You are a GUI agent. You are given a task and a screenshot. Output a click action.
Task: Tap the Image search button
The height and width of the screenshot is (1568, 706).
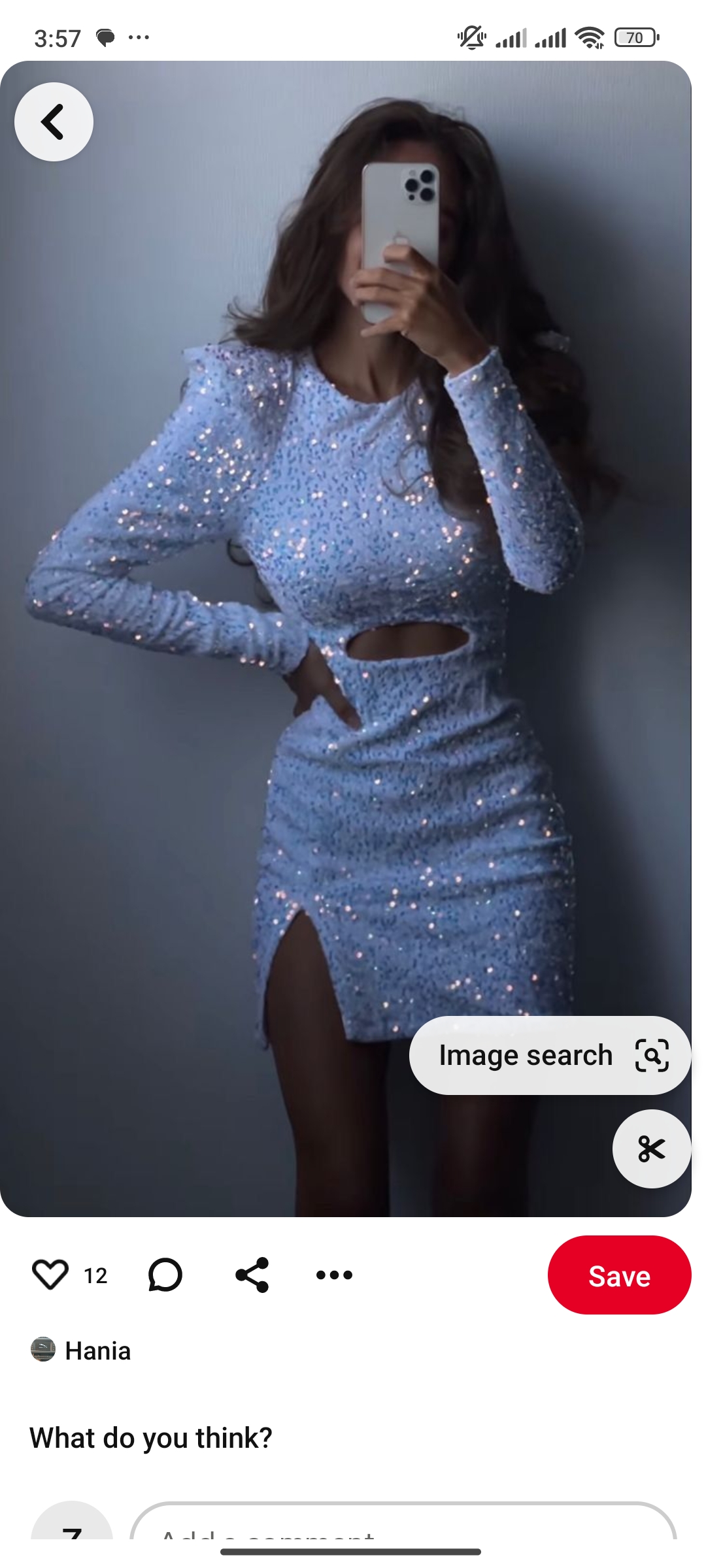pos(550,1055)
